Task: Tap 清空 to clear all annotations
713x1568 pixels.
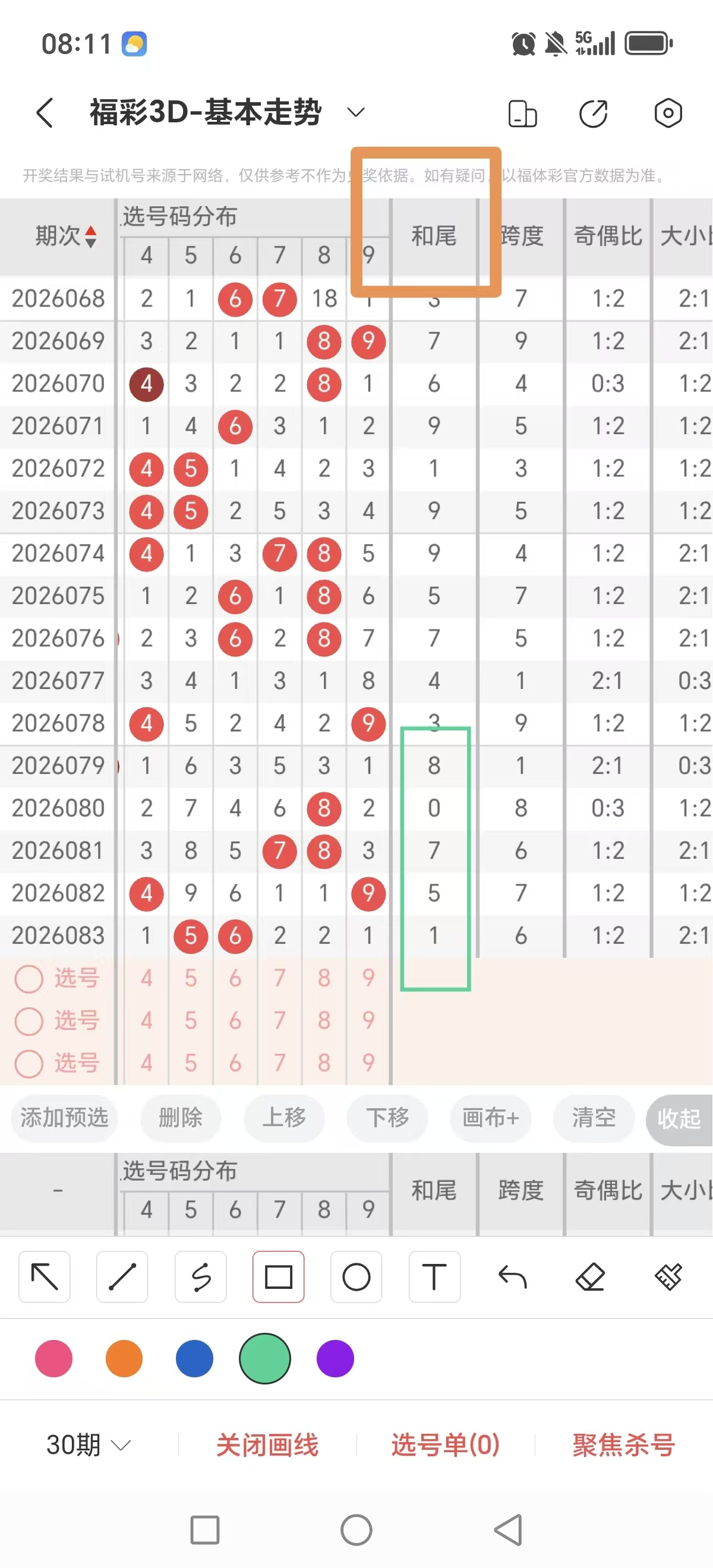Action: [592, 1119]
